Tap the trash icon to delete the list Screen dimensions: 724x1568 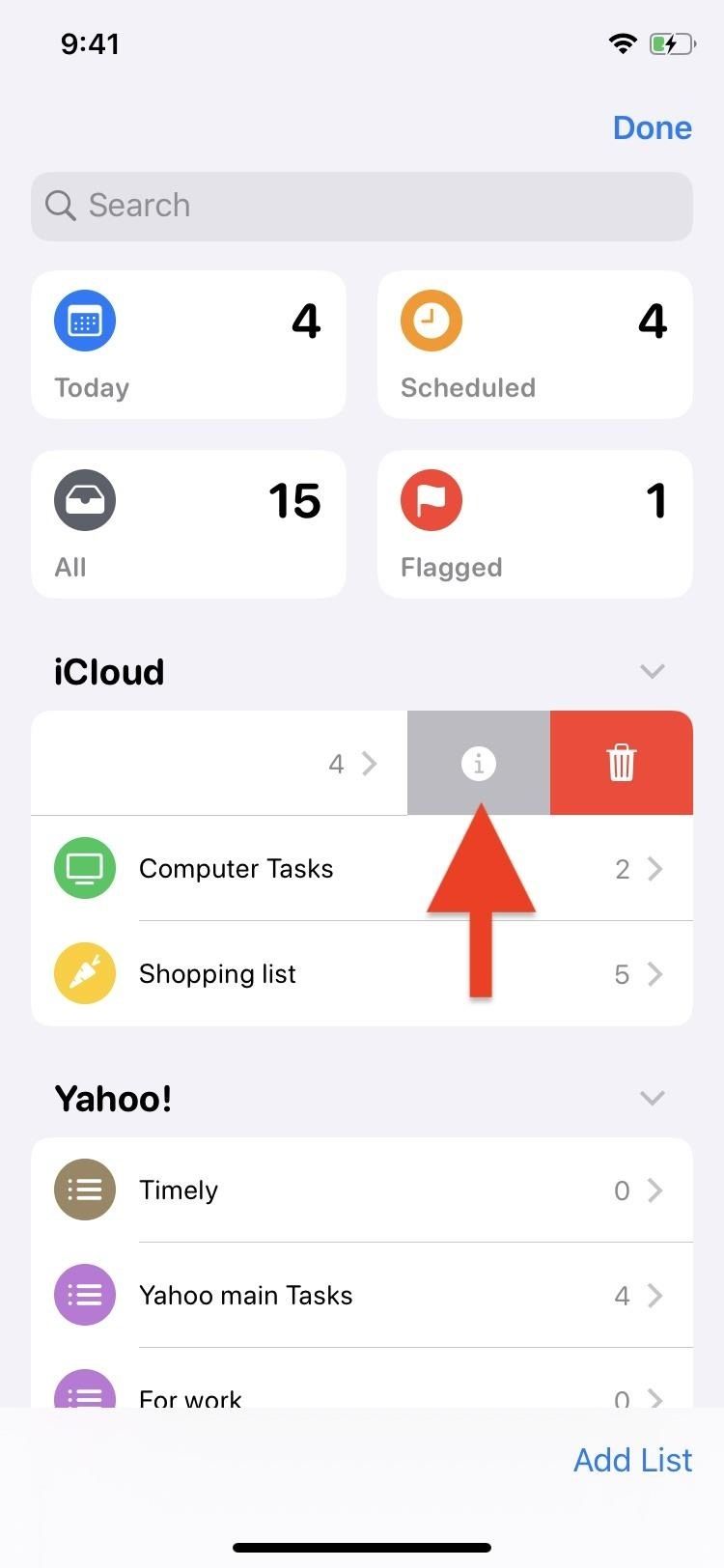622,763
